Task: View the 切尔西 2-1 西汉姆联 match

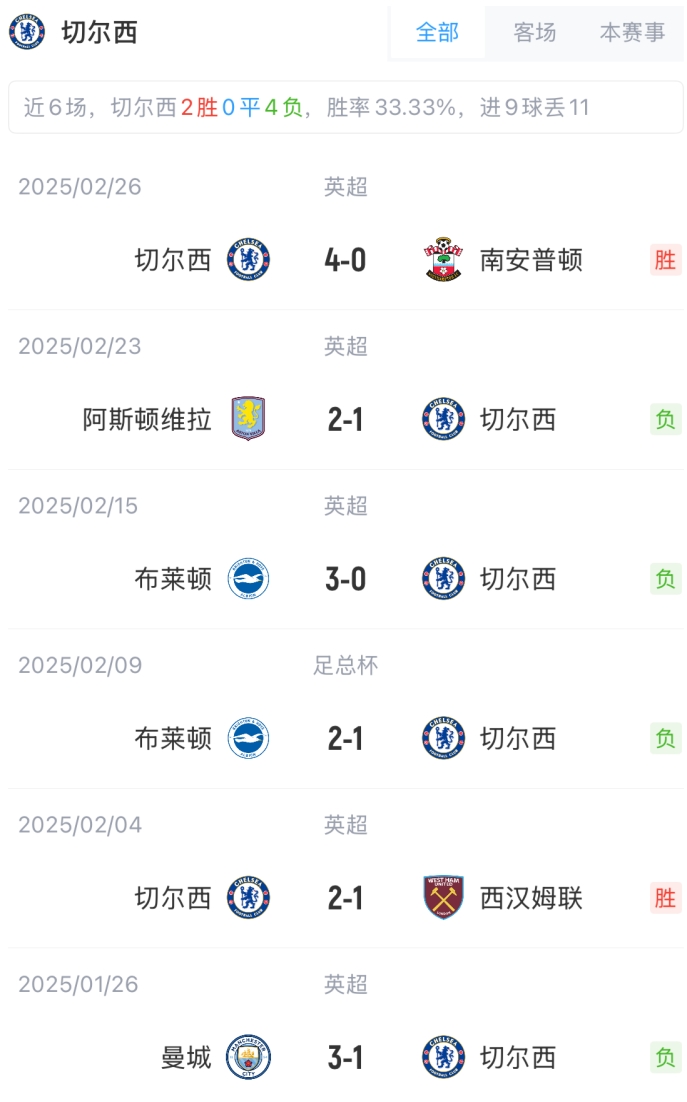Action: pyautogui.click(x=345, y=898)
